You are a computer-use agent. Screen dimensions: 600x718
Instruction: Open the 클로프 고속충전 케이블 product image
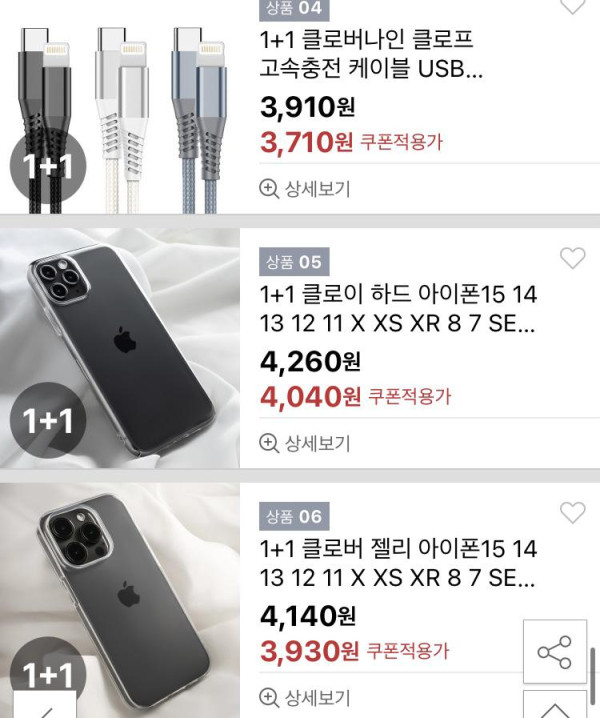120,105
